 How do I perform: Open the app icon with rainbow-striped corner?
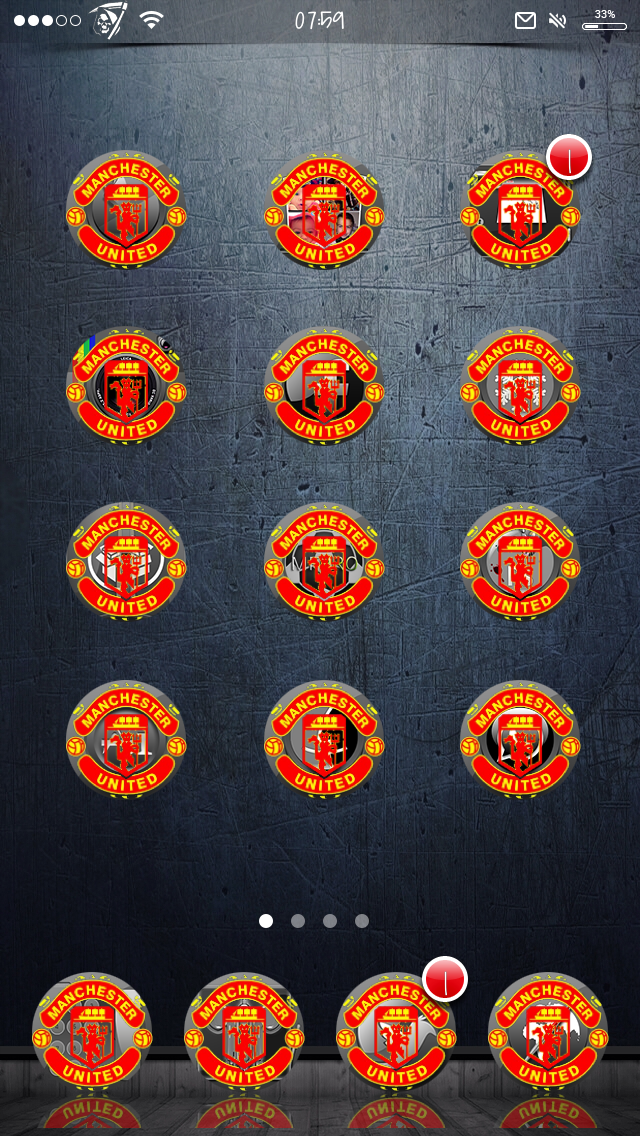[x=126, y=386]
